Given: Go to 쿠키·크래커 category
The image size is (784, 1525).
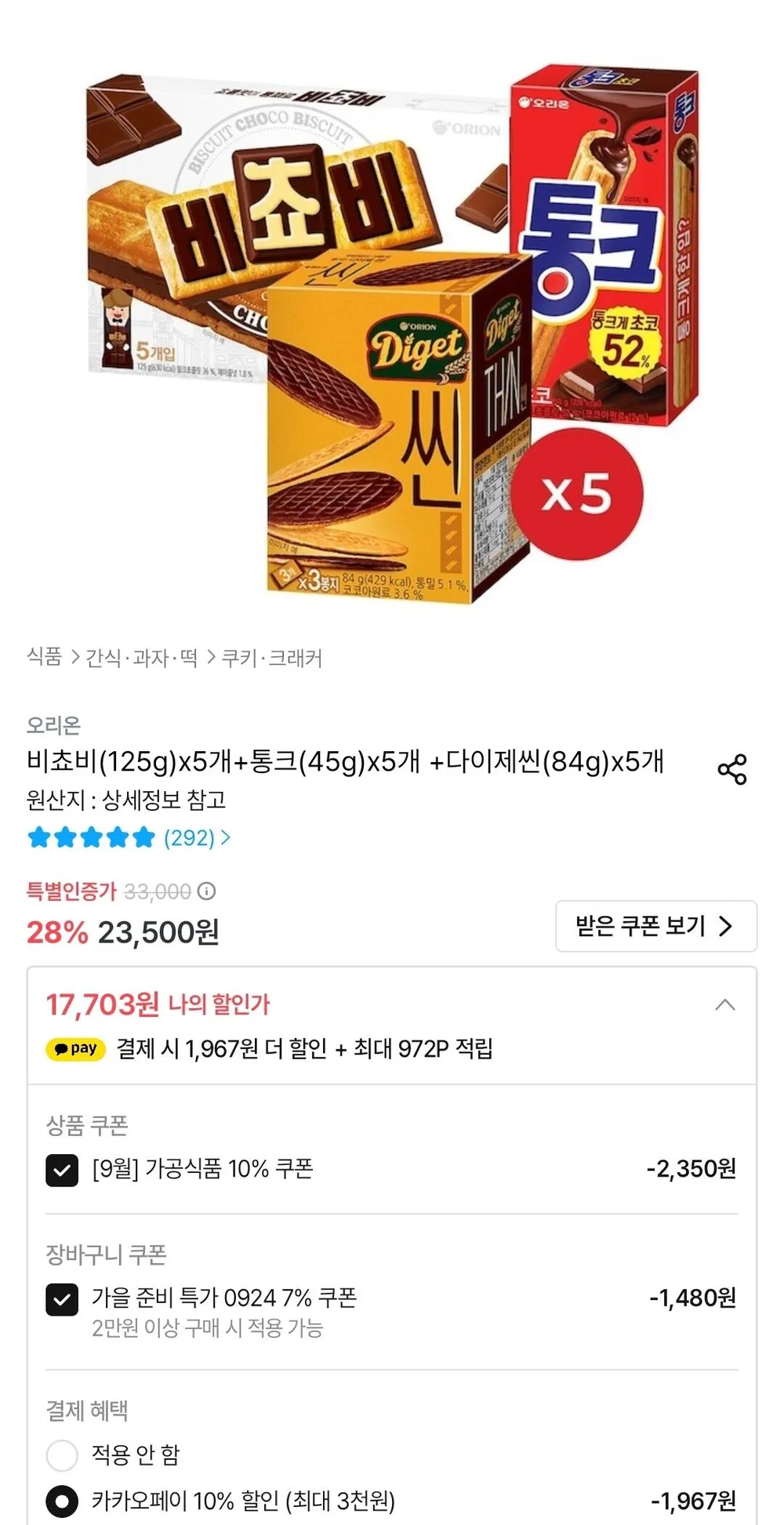Looking at the screenshot, I should coord(271,657).
